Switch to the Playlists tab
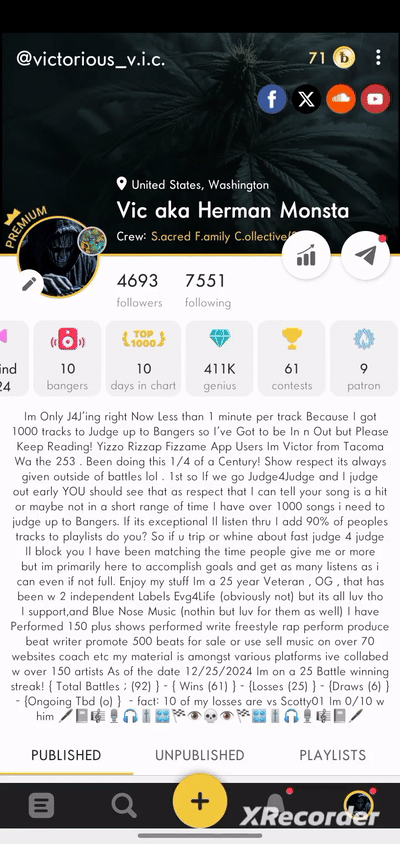The image size is (400, 844). 333,755
